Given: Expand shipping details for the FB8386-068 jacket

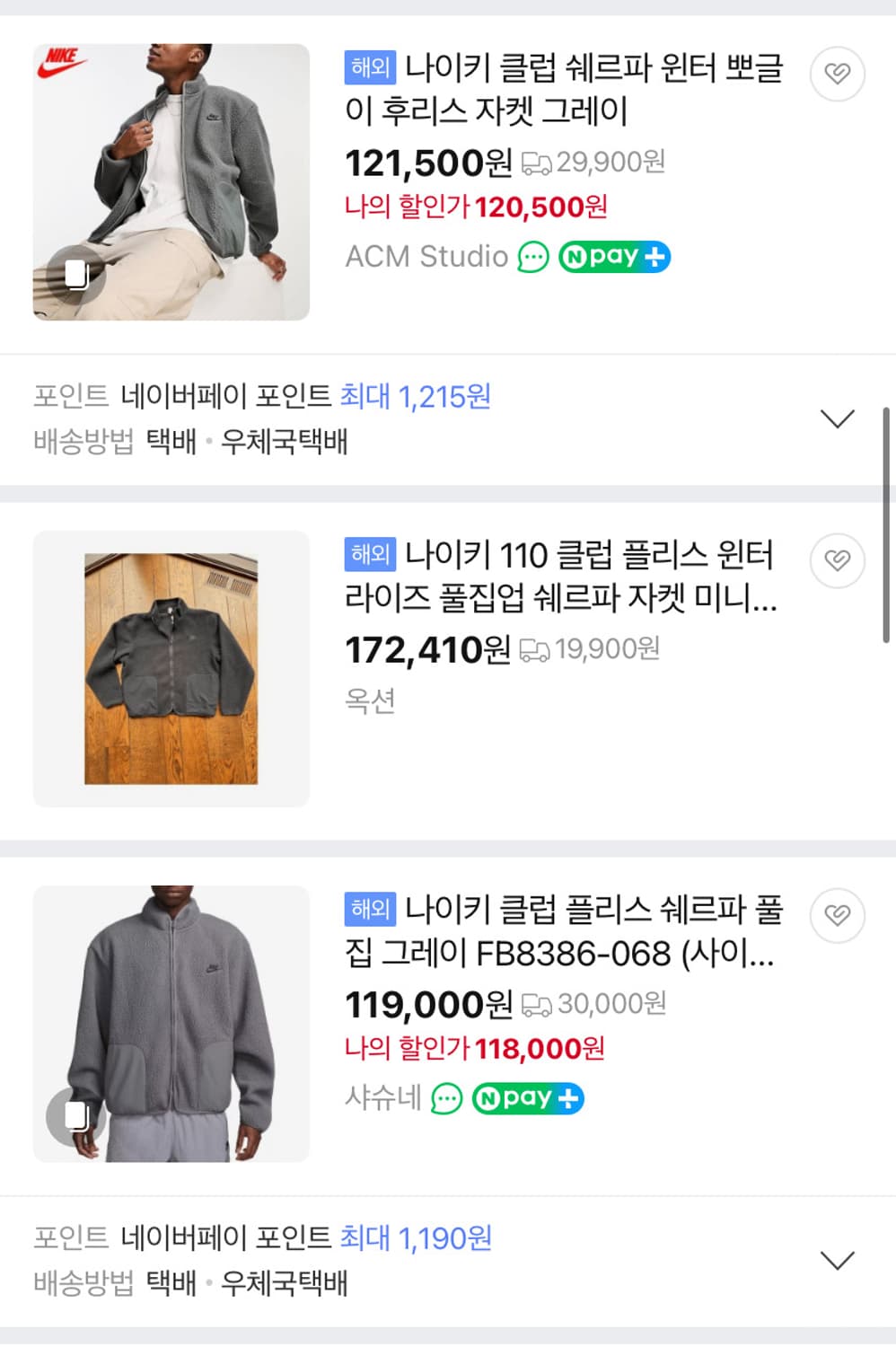Looking at the screenshot, I should pos(838,1260).
